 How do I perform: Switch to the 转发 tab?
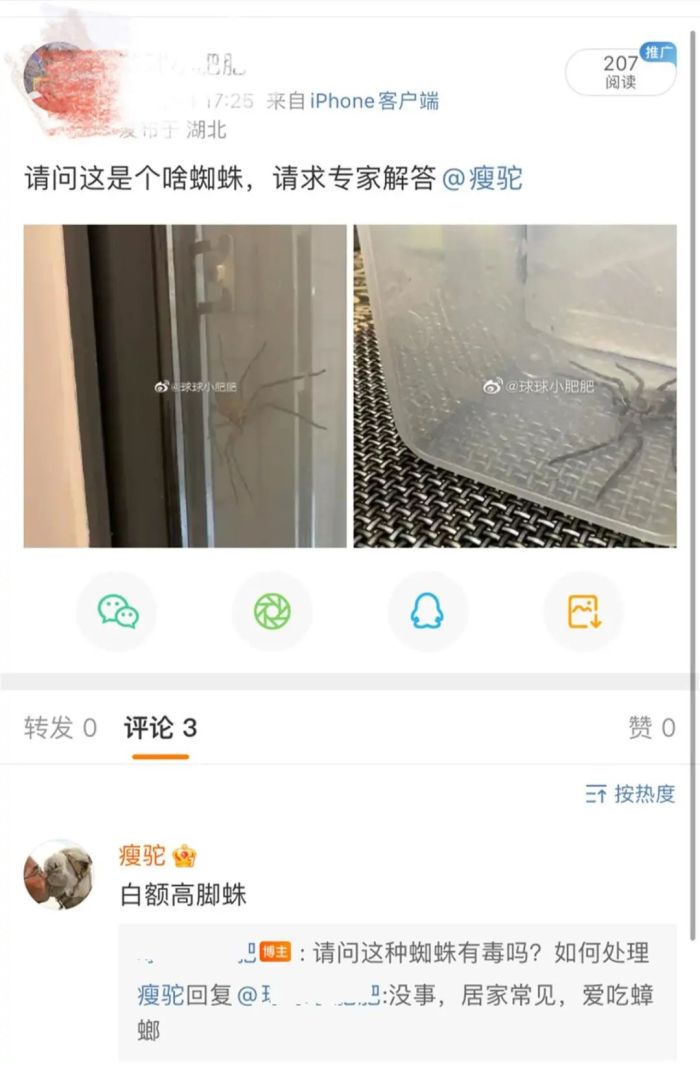60,728
